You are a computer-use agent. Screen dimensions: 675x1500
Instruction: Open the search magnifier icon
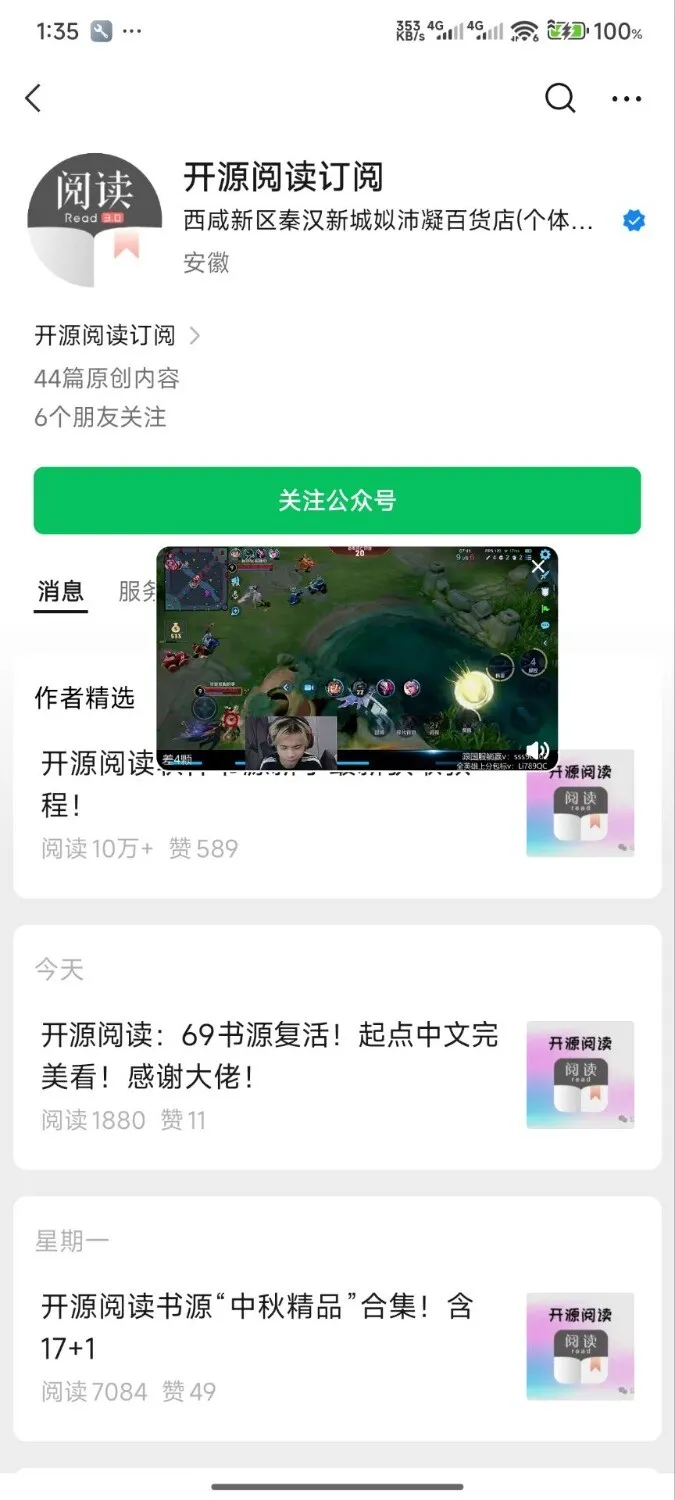tap(559, 98)
